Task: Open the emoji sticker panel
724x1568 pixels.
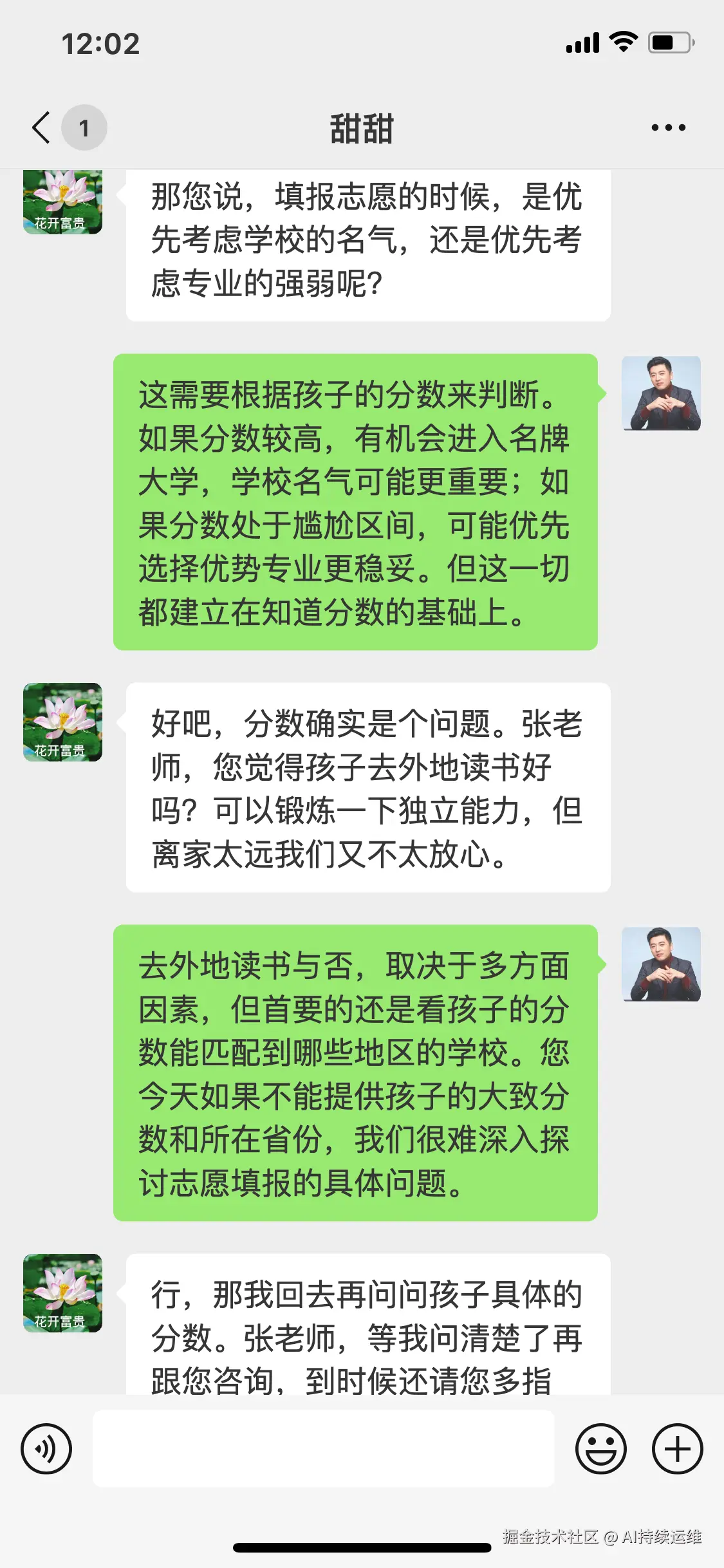Action: (x=600, y=1449)
